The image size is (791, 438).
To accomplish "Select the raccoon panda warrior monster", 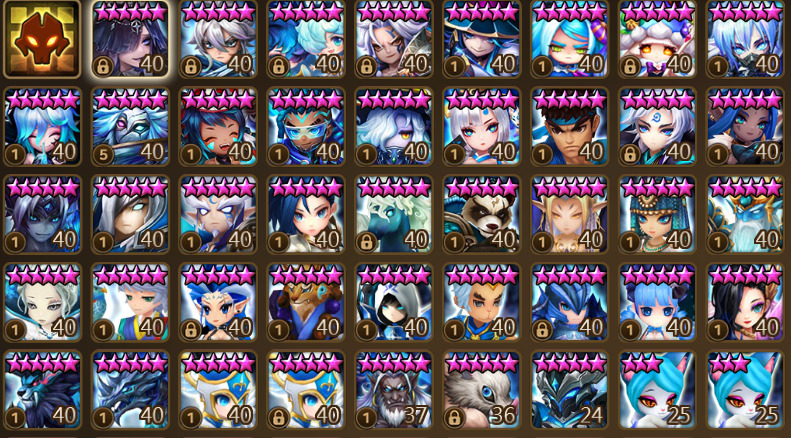I will pyautogui.click(x=482, y=215).
